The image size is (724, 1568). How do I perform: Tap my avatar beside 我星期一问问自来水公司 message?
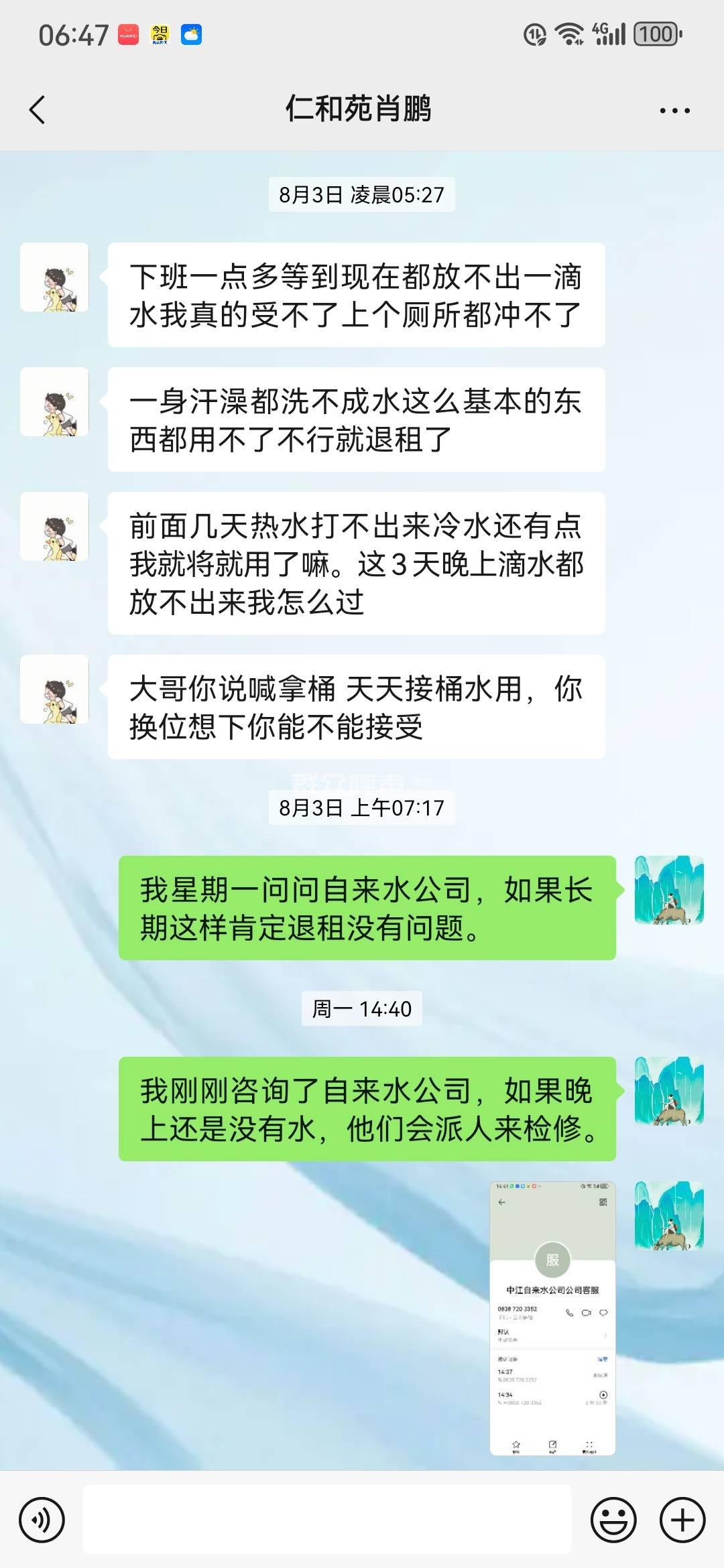pos(669,890)
